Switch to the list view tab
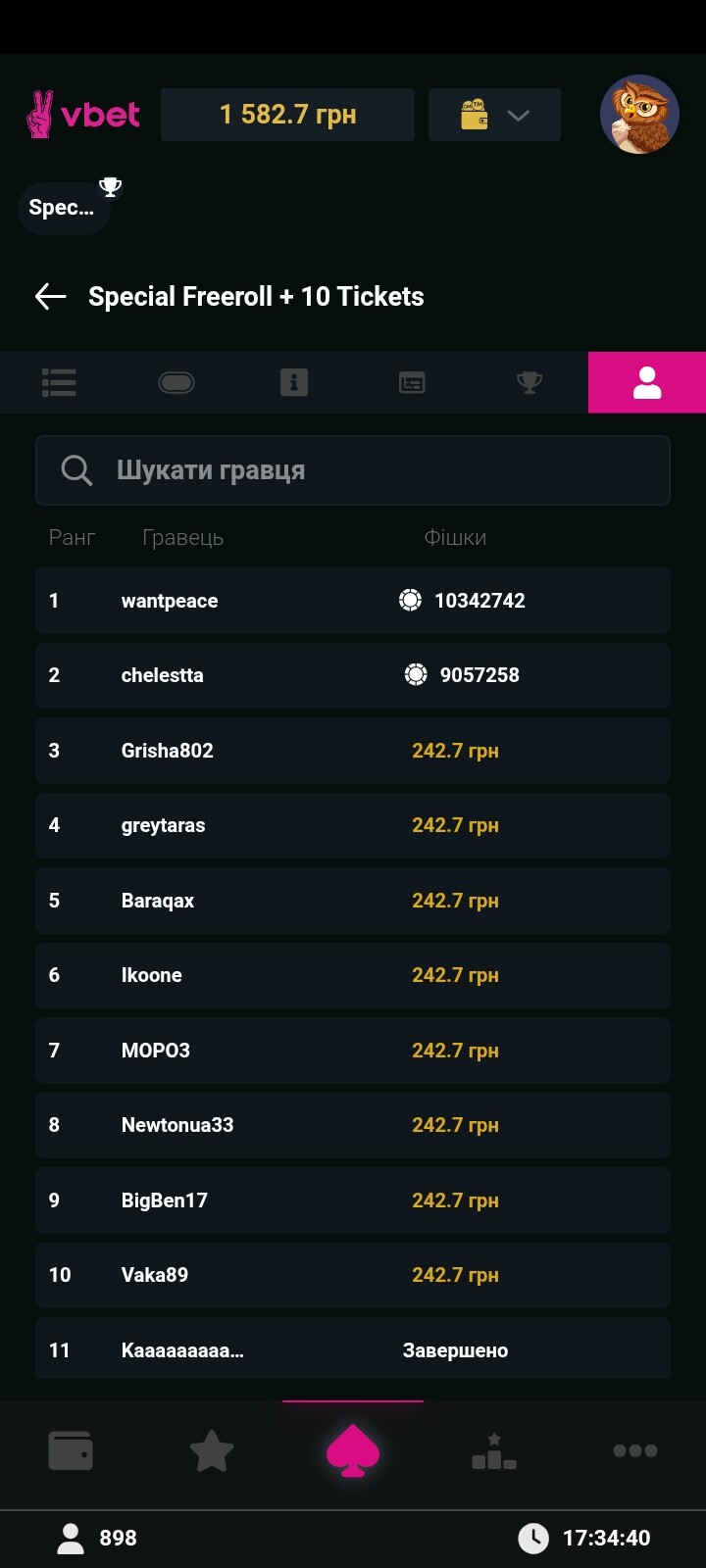Screen dimensions: 706x1568 (59, 382)
